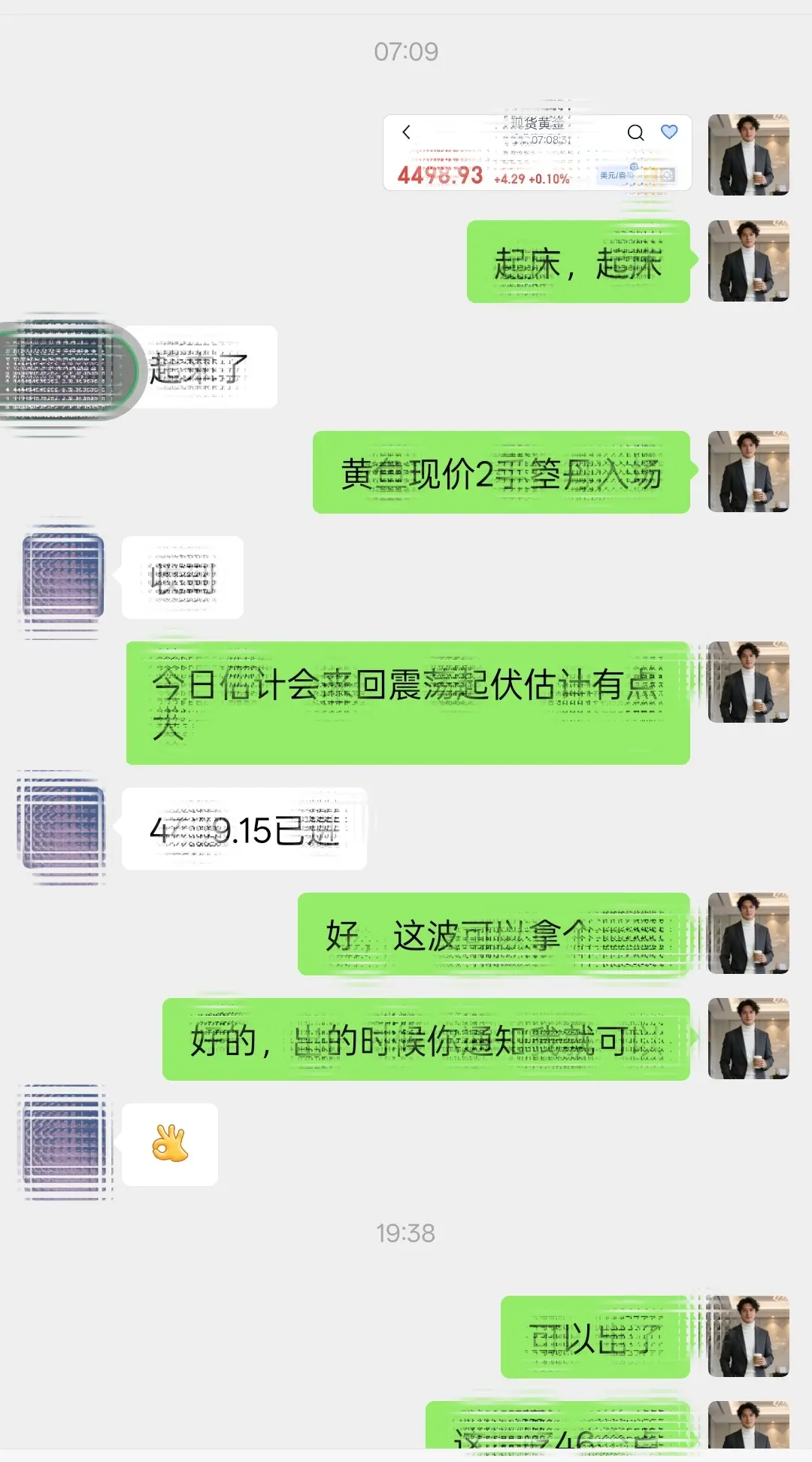Favorite the gold quote with the heart icon
The height and width of the screenshot is (1462, 812).
(x=669, y=132)
